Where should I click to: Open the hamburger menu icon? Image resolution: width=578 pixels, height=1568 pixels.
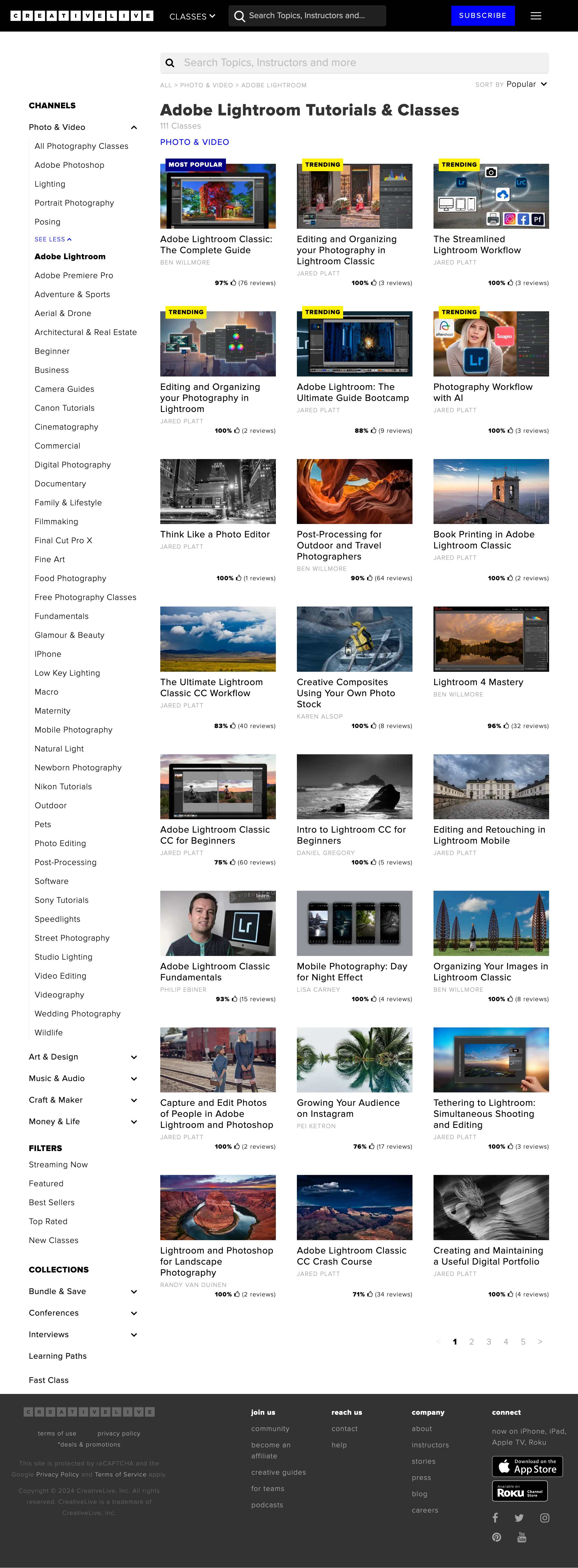click(x=536, y=15)
